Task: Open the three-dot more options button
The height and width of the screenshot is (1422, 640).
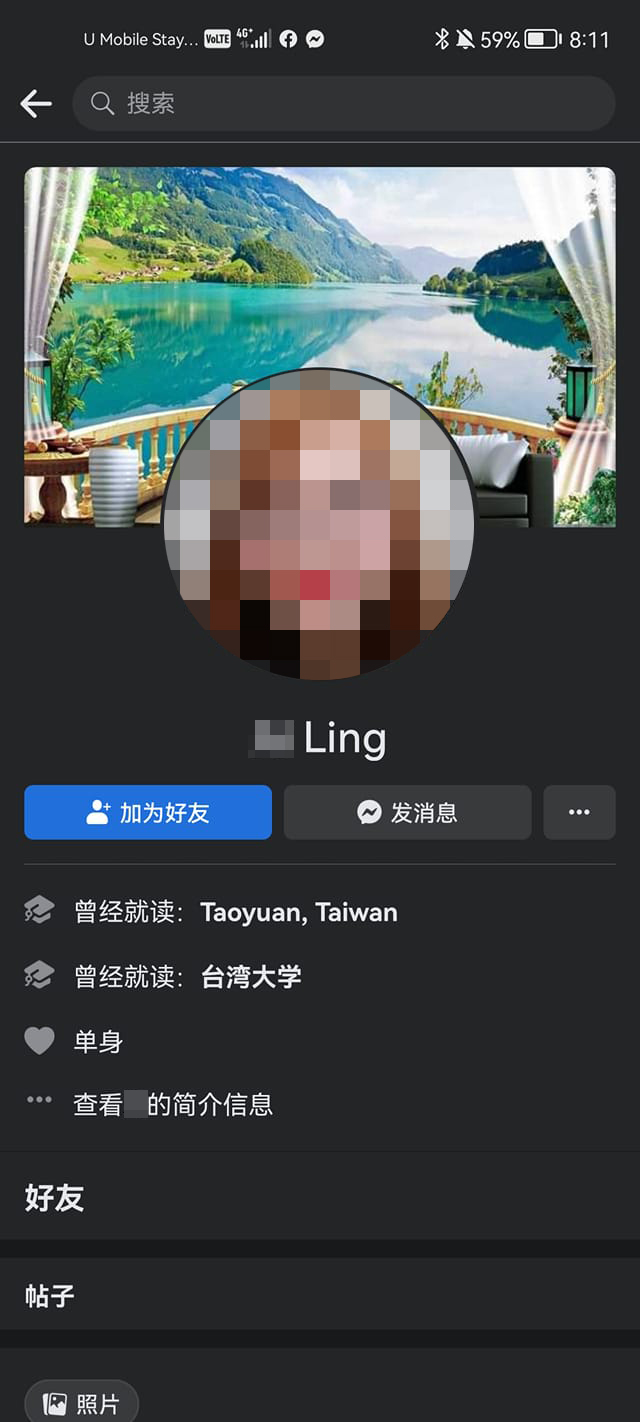Action: pyautogui.click(x=579, y=812)
